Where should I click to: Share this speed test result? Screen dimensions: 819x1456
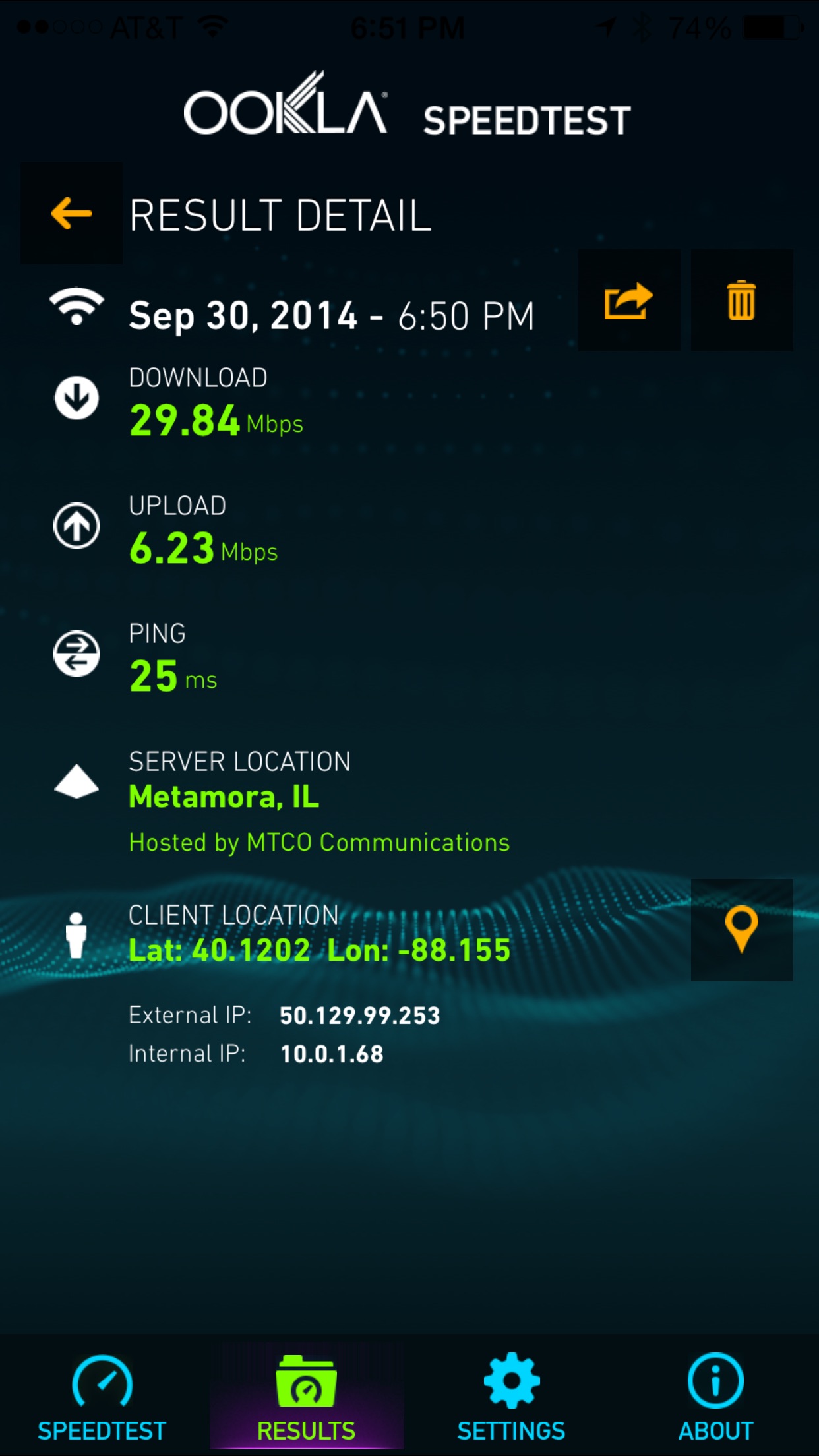(x=629, y=301)
